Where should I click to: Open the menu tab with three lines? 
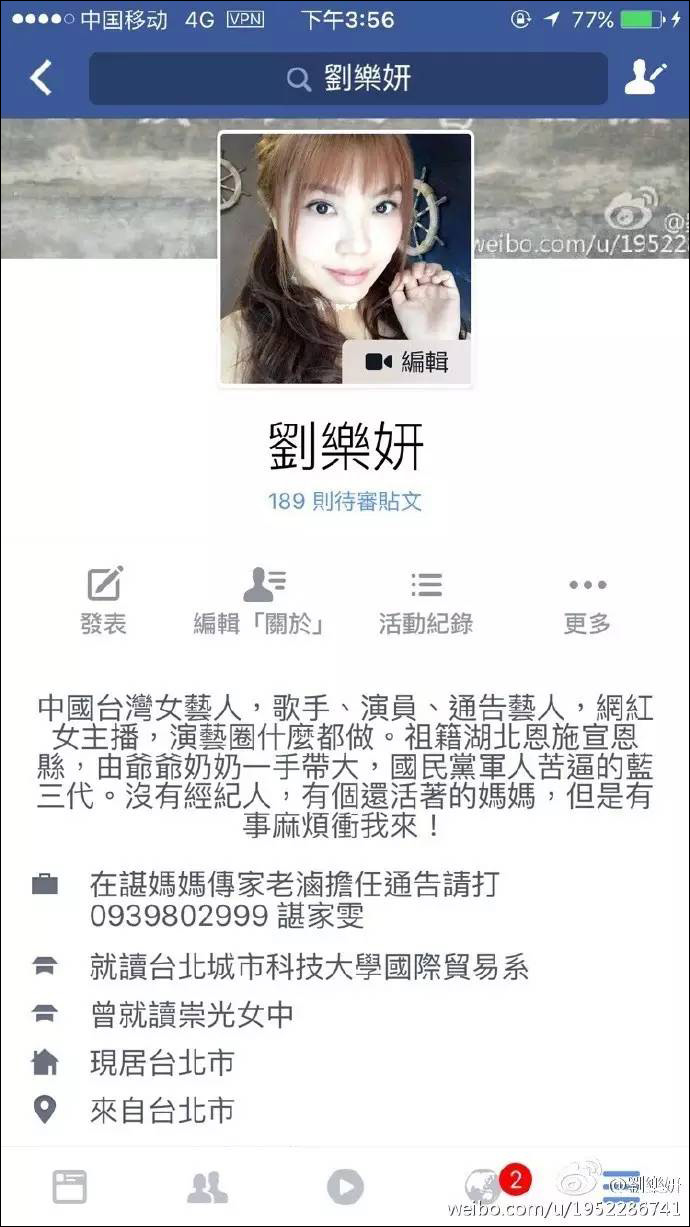click(621, 1187)
